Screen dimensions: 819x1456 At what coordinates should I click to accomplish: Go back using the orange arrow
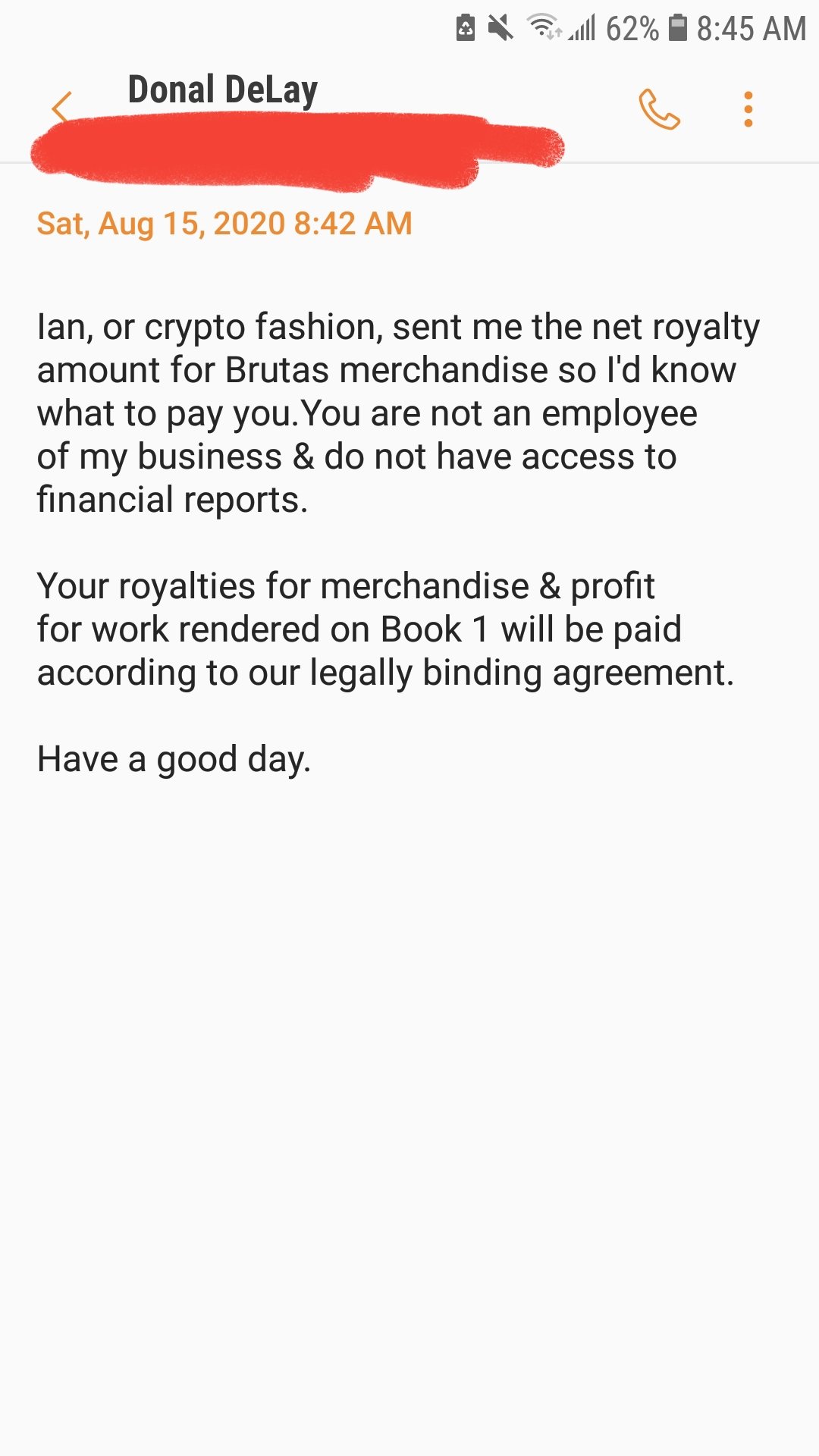tap(61, 108)
